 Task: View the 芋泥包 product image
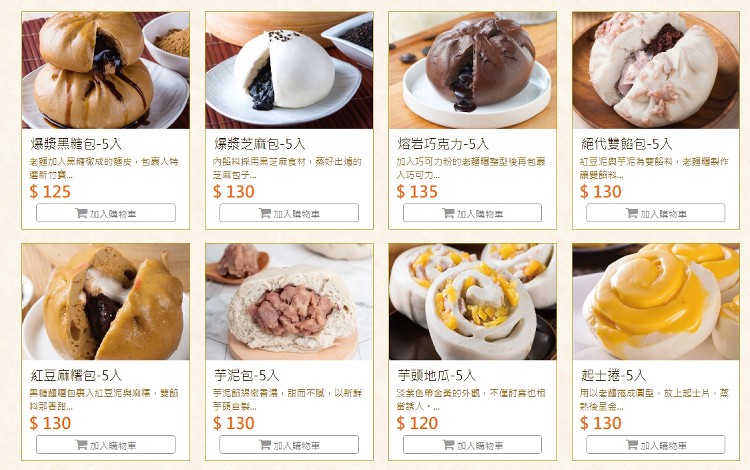[289, 301]
